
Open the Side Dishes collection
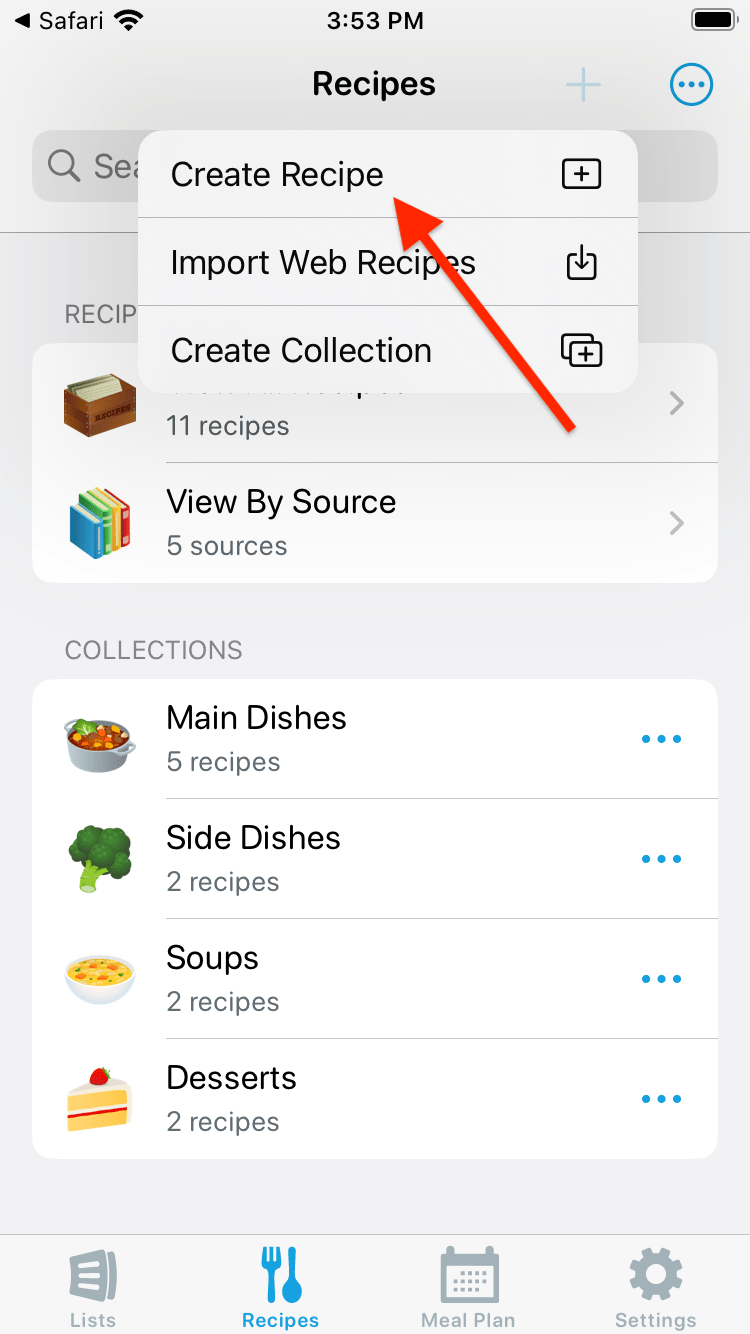tap(253, 858)
